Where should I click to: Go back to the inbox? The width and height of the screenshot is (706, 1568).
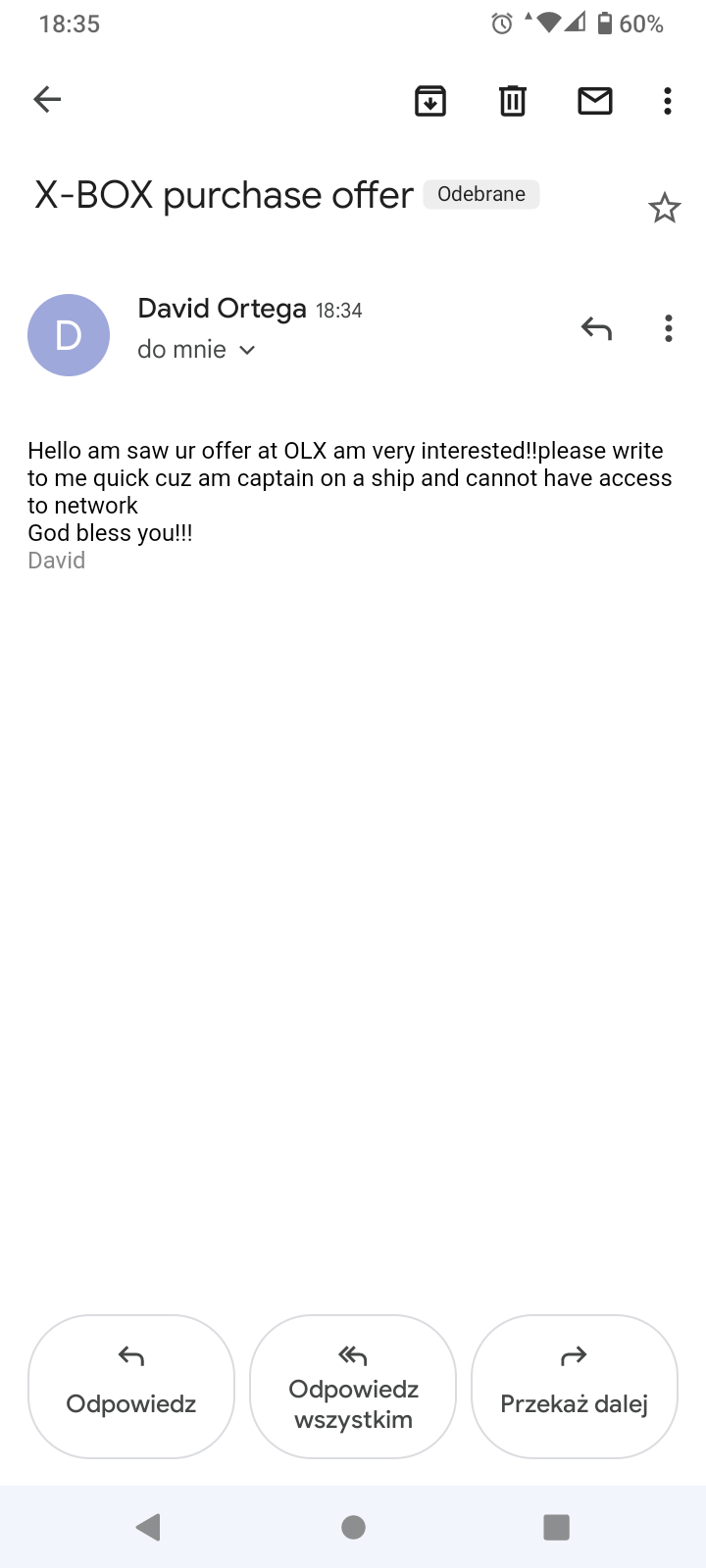pos(47,99)
